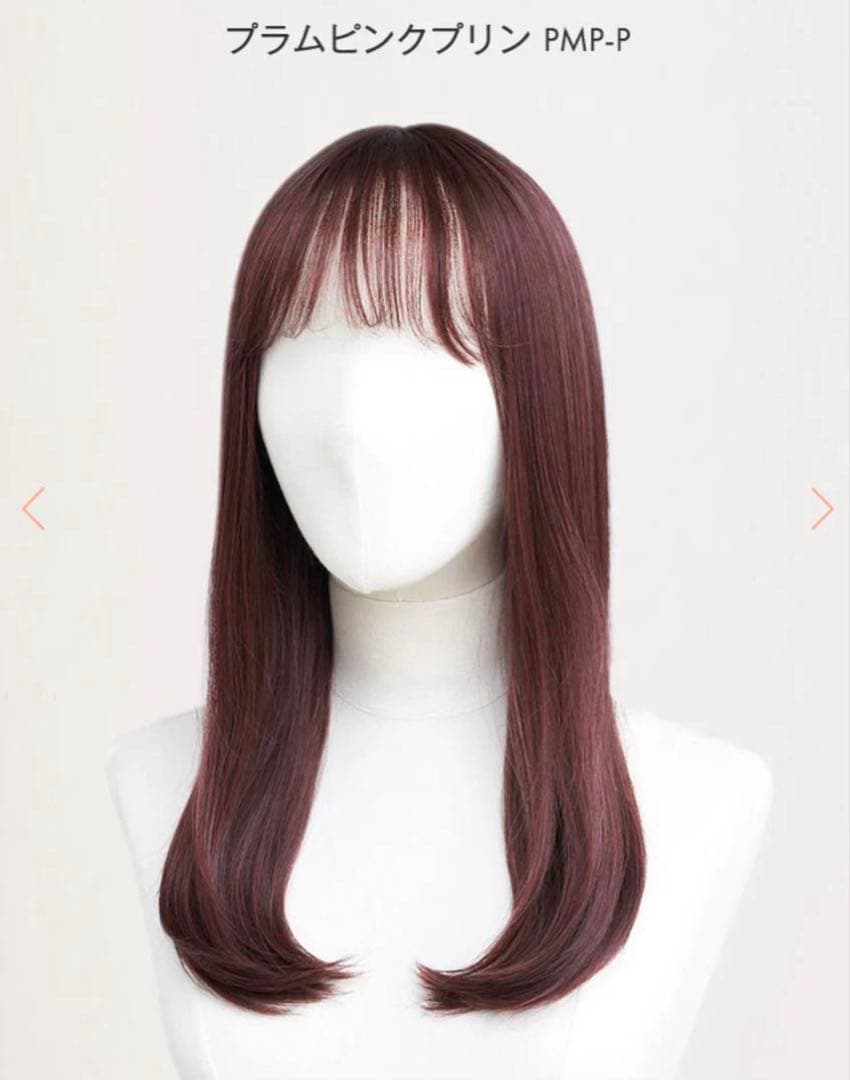850x1080 pixels.
Task: Go to the previous wig color
Action: click(x=34, y=508)
